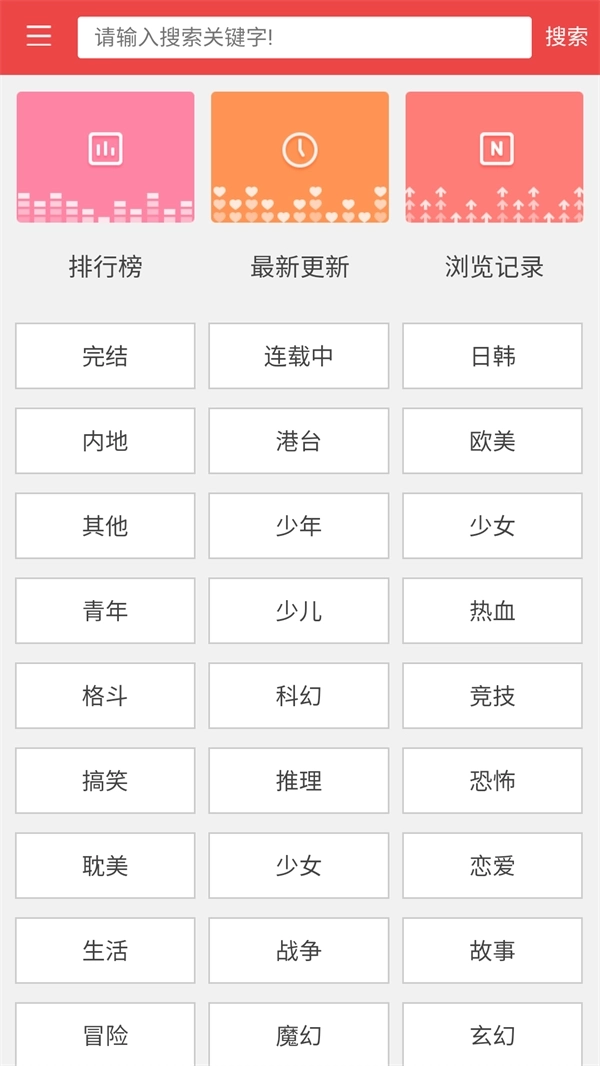This screenshot has width=600, height=1066.
Task: Tap the 搜索 button
Action: point(566,37)
